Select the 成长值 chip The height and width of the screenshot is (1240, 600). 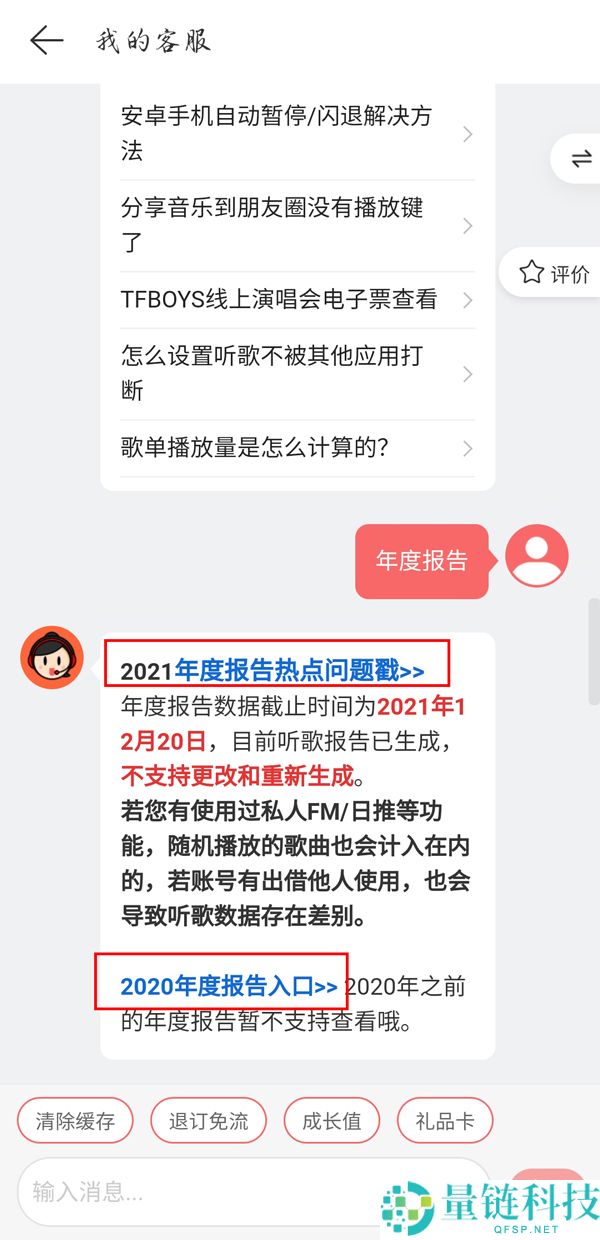coord(332,1121)
